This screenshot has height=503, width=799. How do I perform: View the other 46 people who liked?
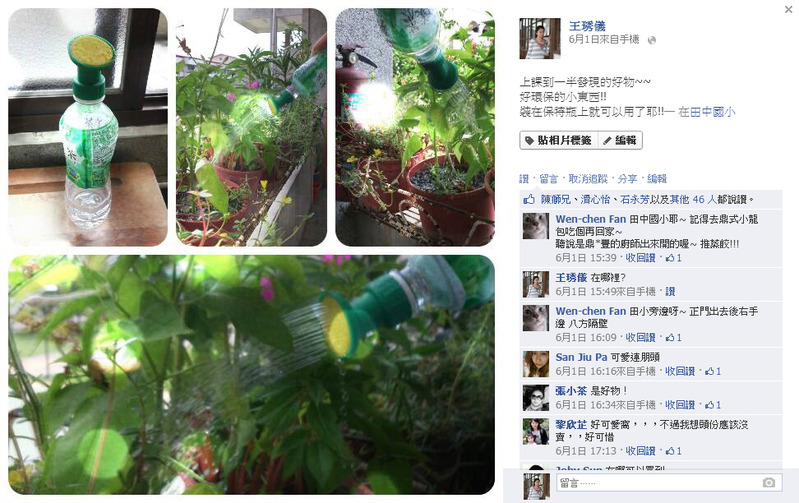coord(697,199)
